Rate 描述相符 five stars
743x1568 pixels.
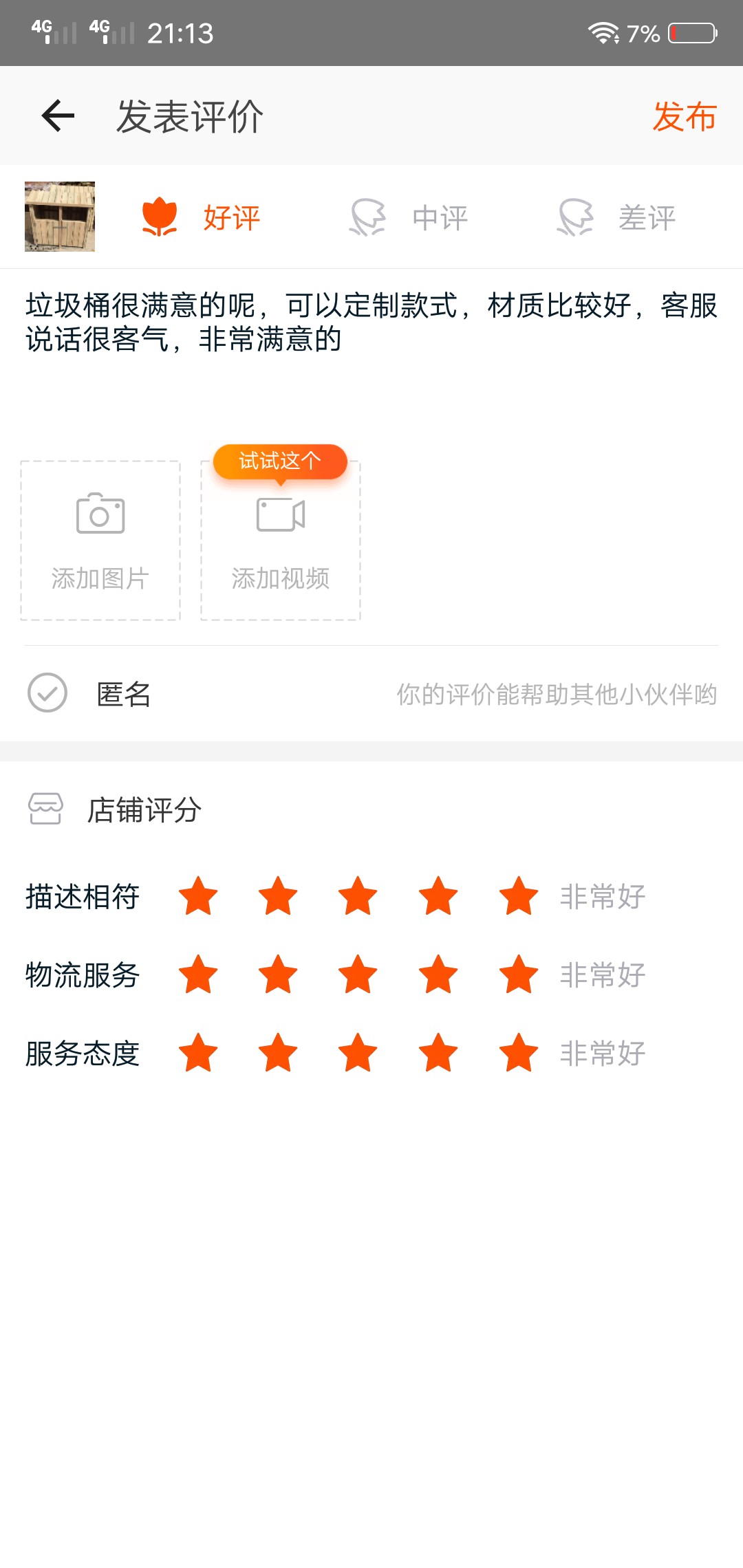(x=518, y=896)
